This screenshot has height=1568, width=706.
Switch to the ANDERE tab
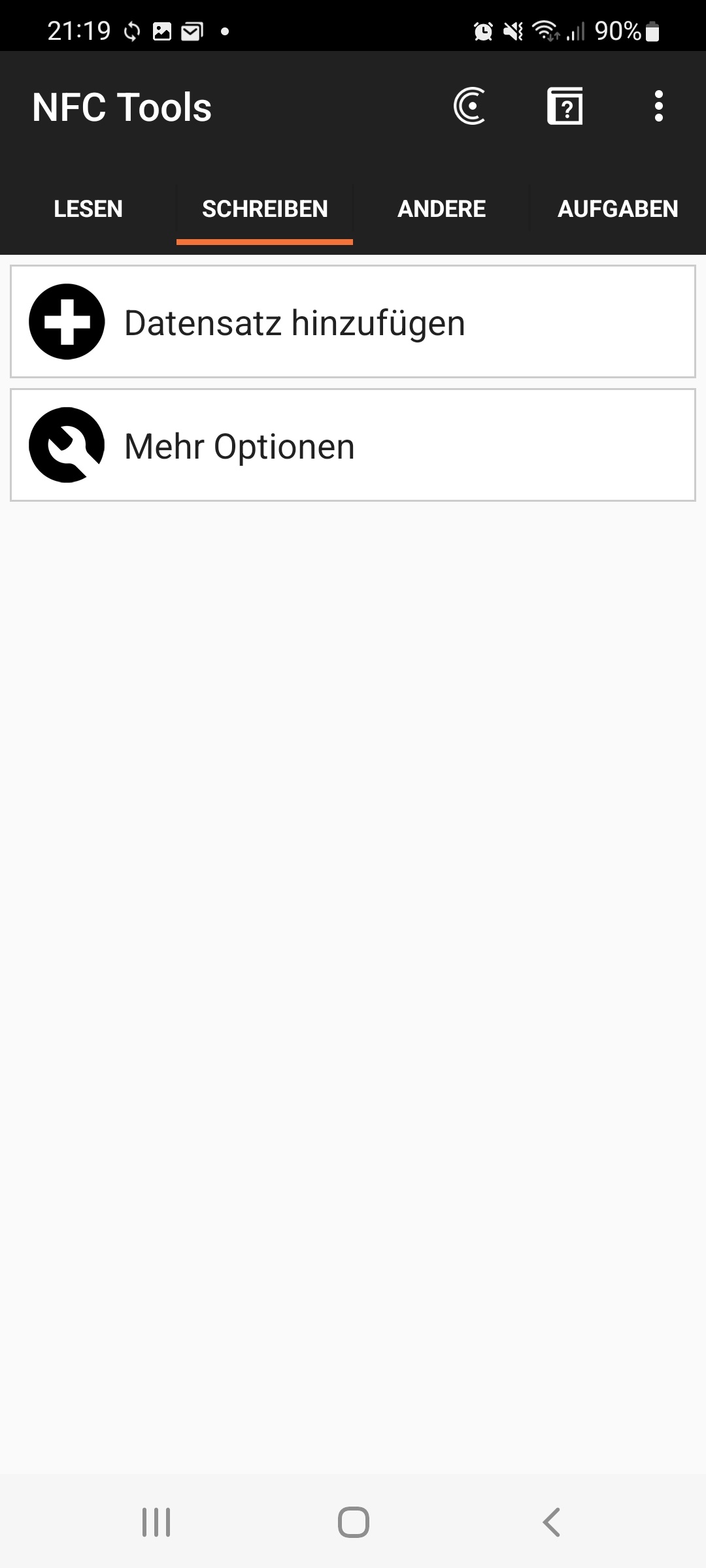pos(441,209)
